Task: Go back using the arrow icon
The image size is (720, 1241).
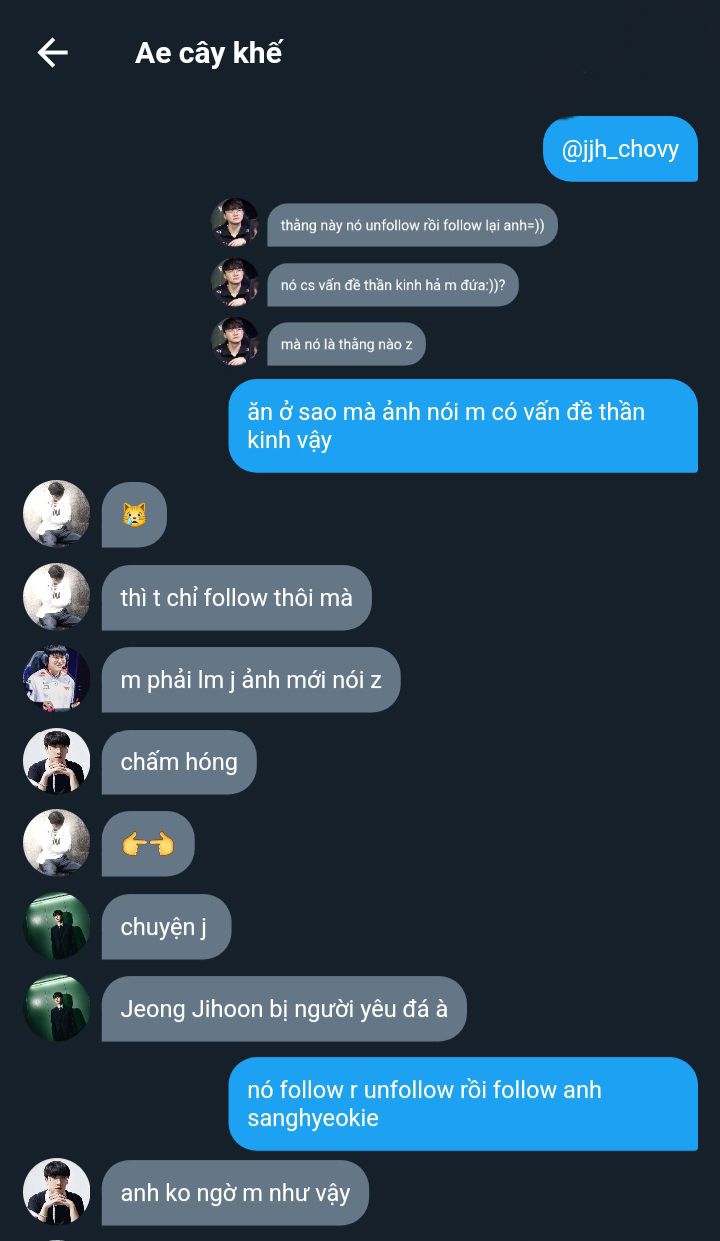Action: point(52,53)
